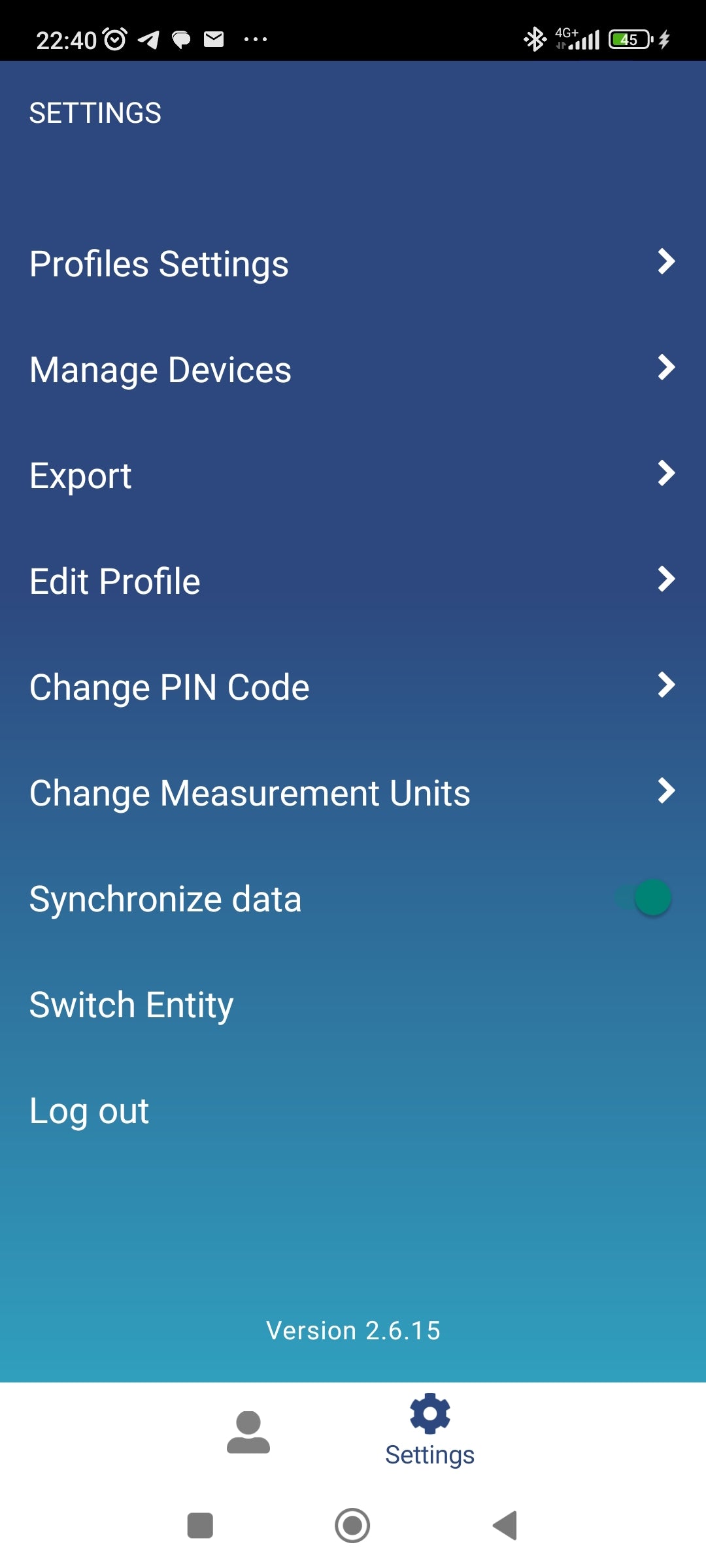Viewport: 706px width, 1568px height.
Task: Select Switch Entity
Action: coord(131,1004)
